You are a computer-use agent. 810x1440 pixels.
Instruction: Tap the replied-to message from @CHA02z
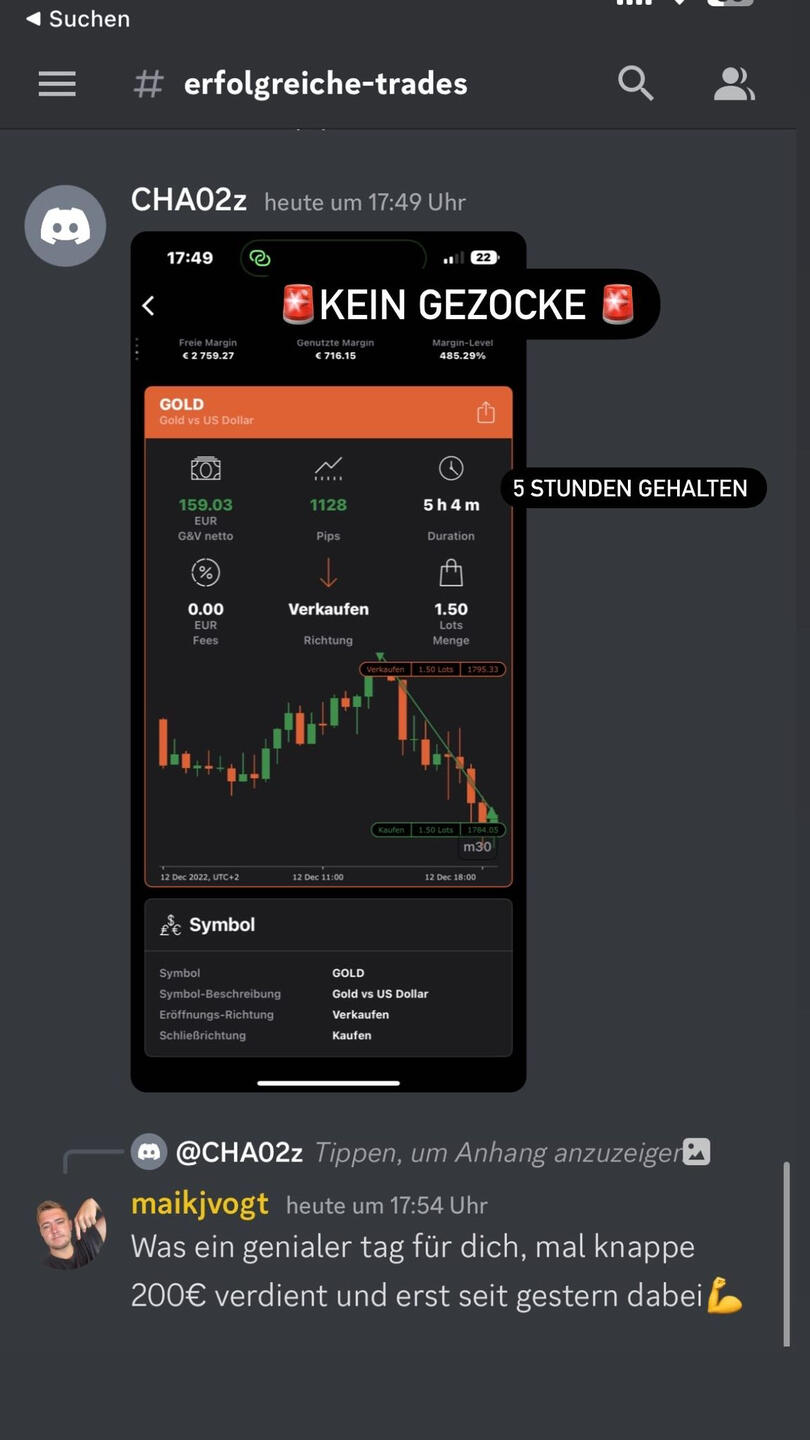pyautogui.click(x=421, y=1152)
